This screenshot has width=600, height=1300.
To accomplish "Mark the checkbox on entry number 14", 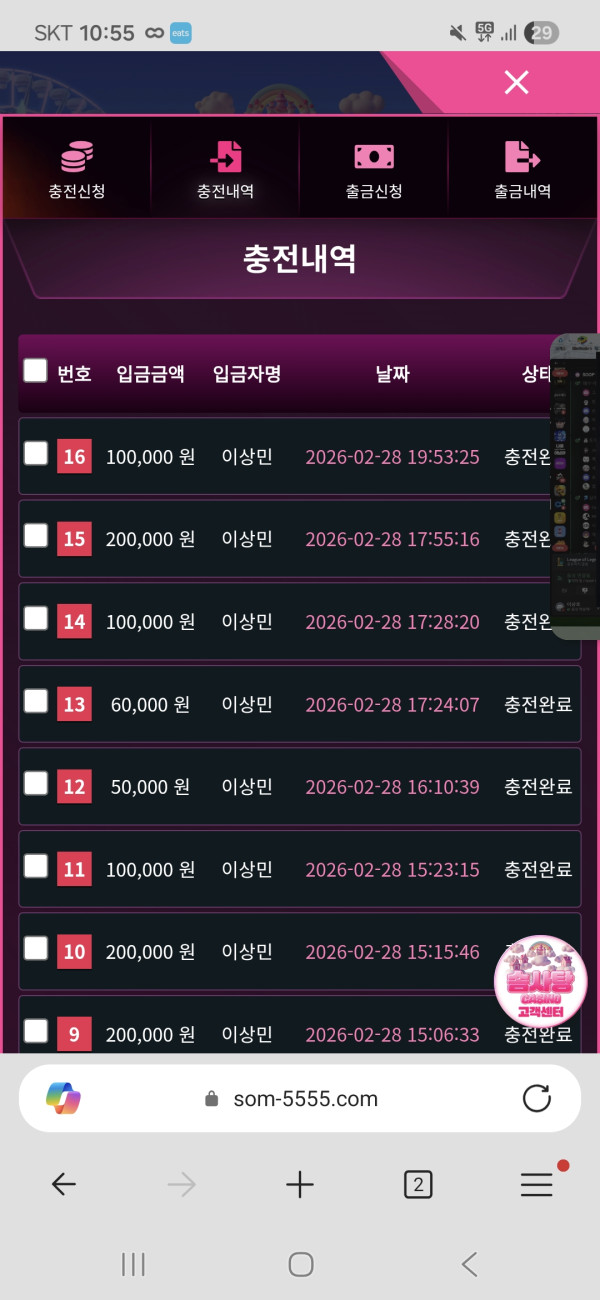I will tap(36, 619).
